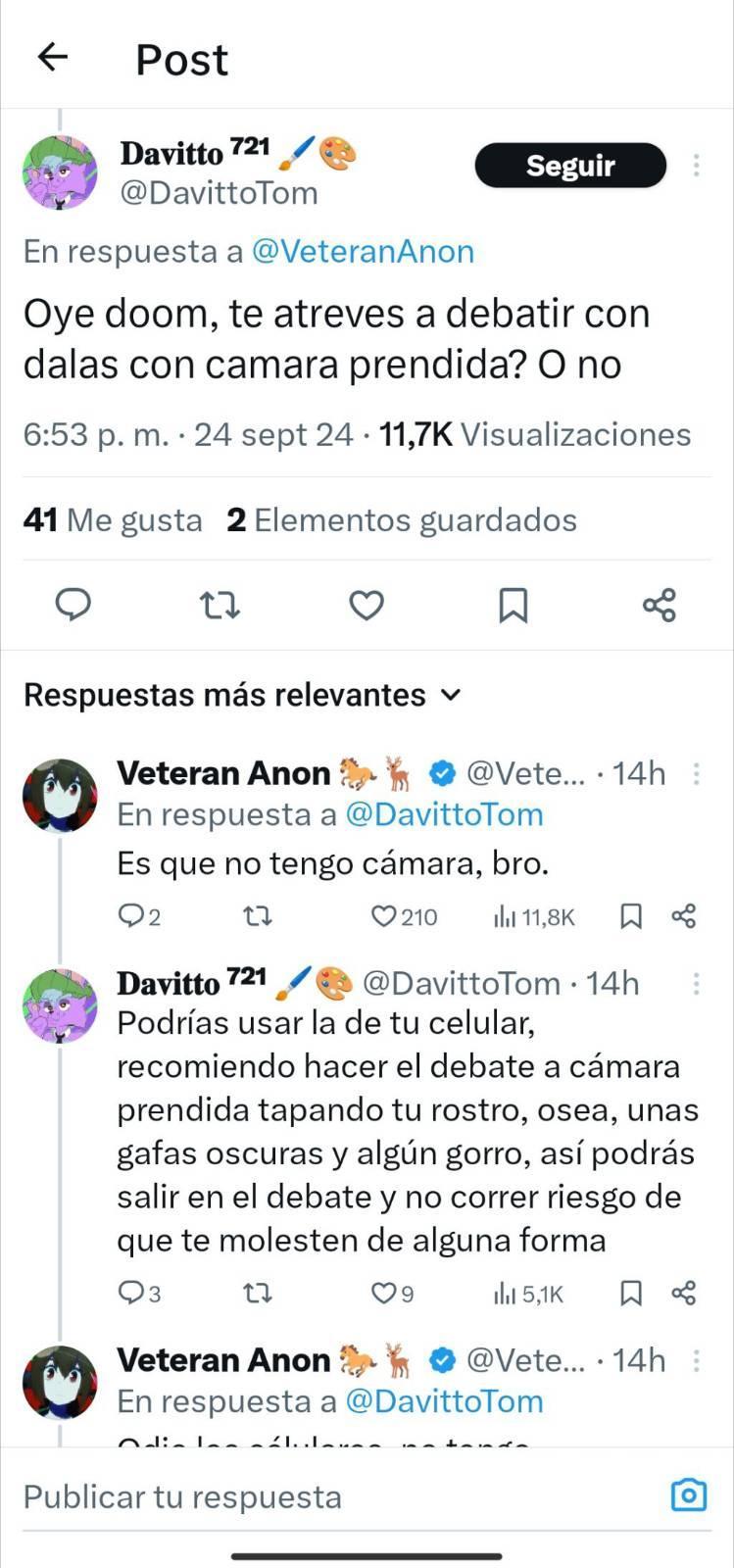
Task: Tap Seguir to follow Davitto
Action: [570, 166]
